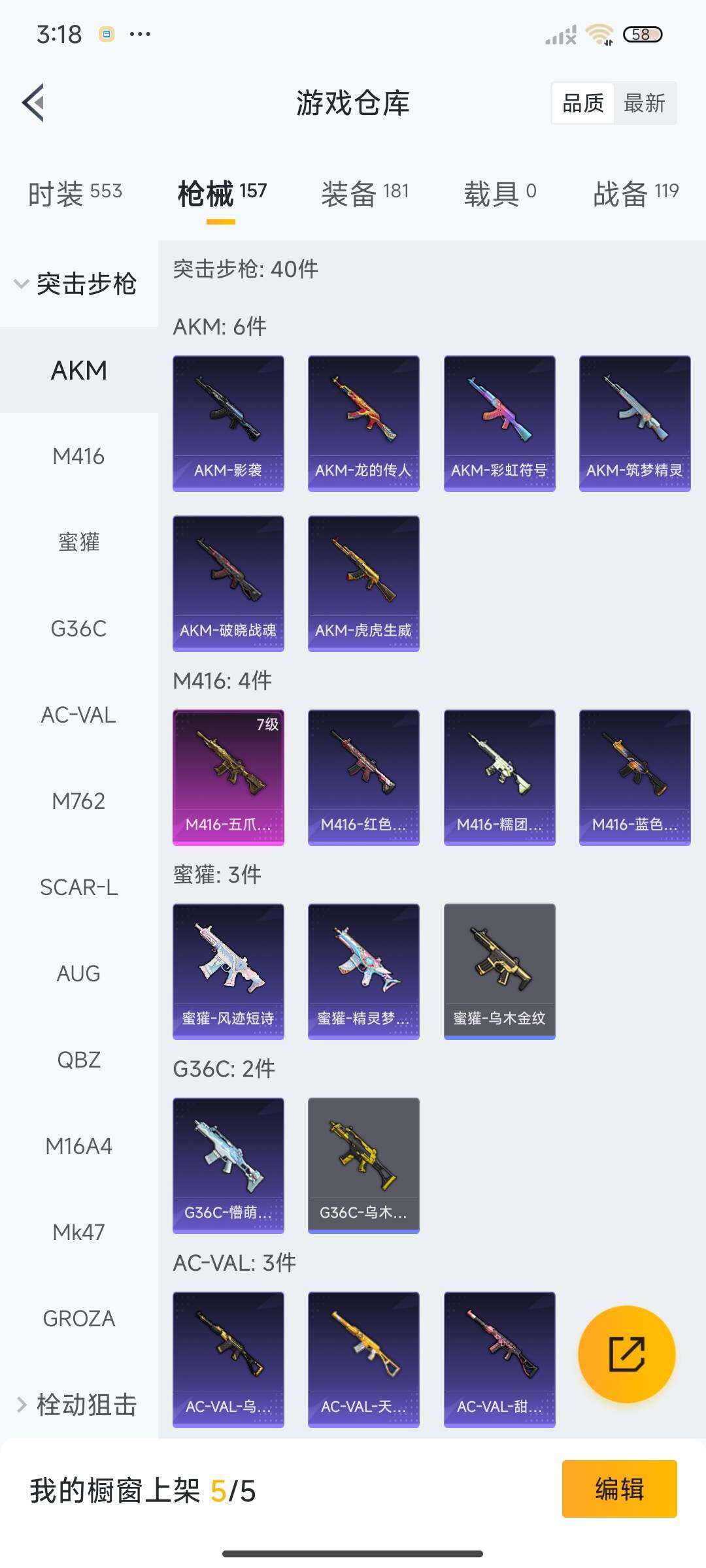Select M762 in the sidebar
This screenshot has height=1568, width=706.
78,801
